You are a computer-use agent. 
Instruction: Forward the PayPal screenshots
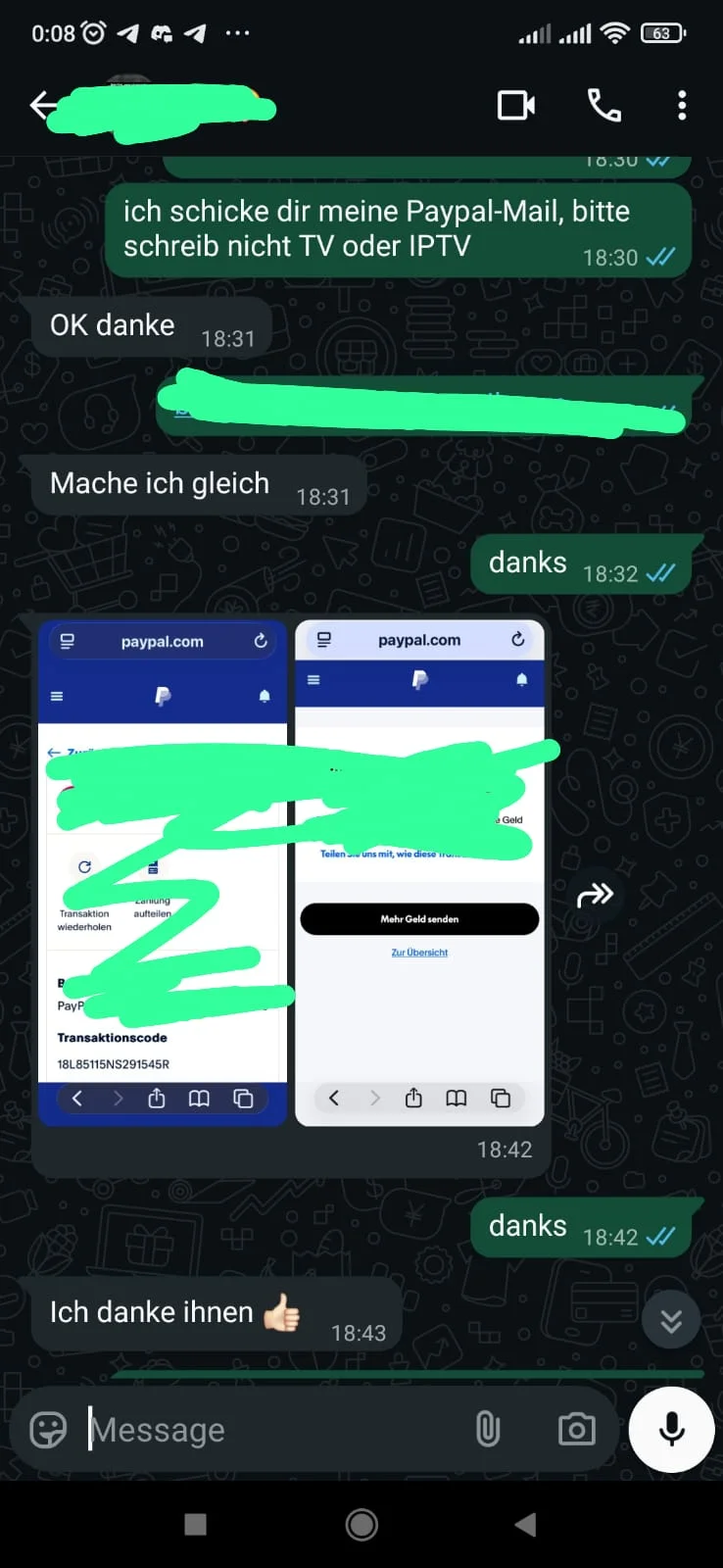pos(595,895)
